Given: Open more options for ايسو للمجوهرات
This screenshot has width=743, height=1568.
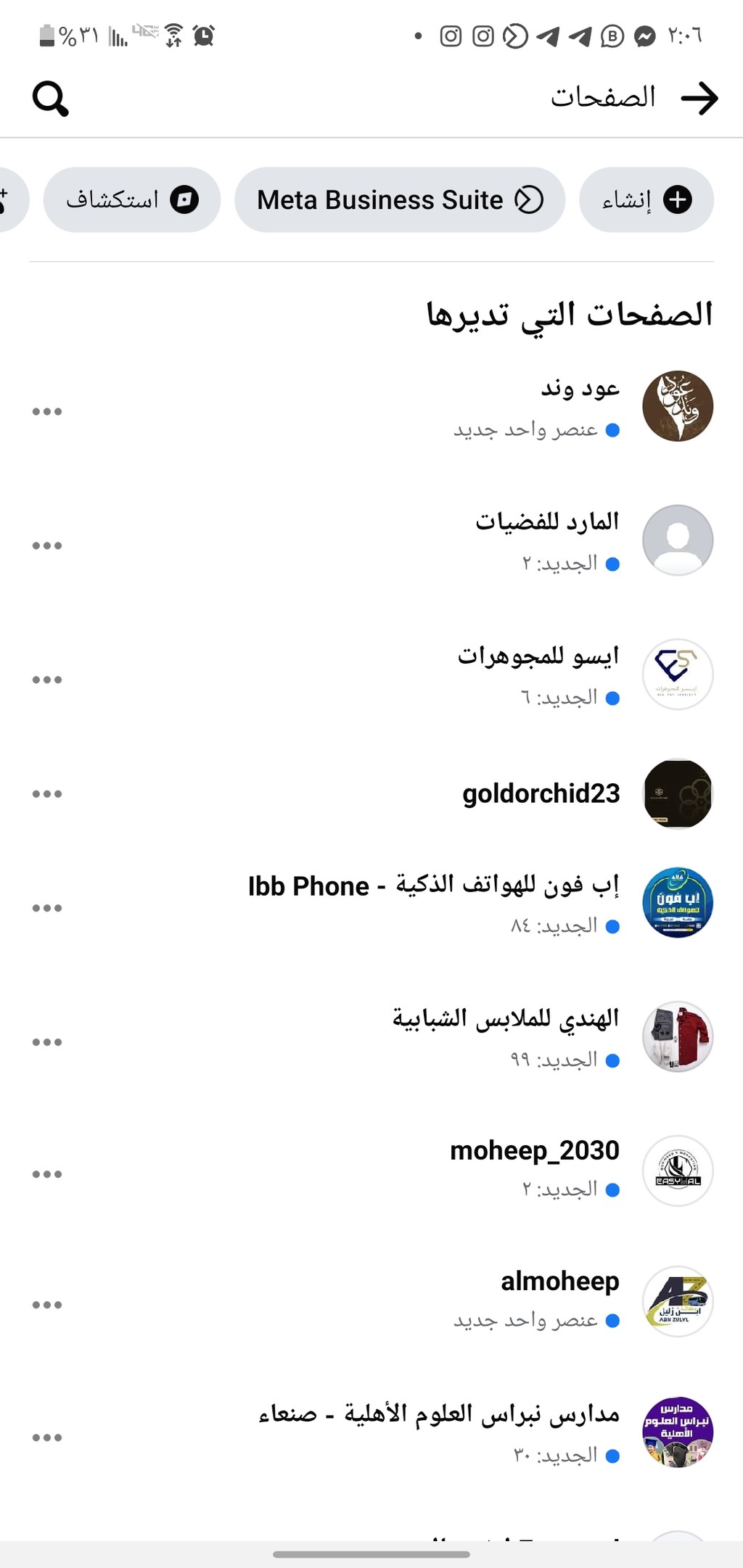Looking at the screenshot, I should pos(47,680).
